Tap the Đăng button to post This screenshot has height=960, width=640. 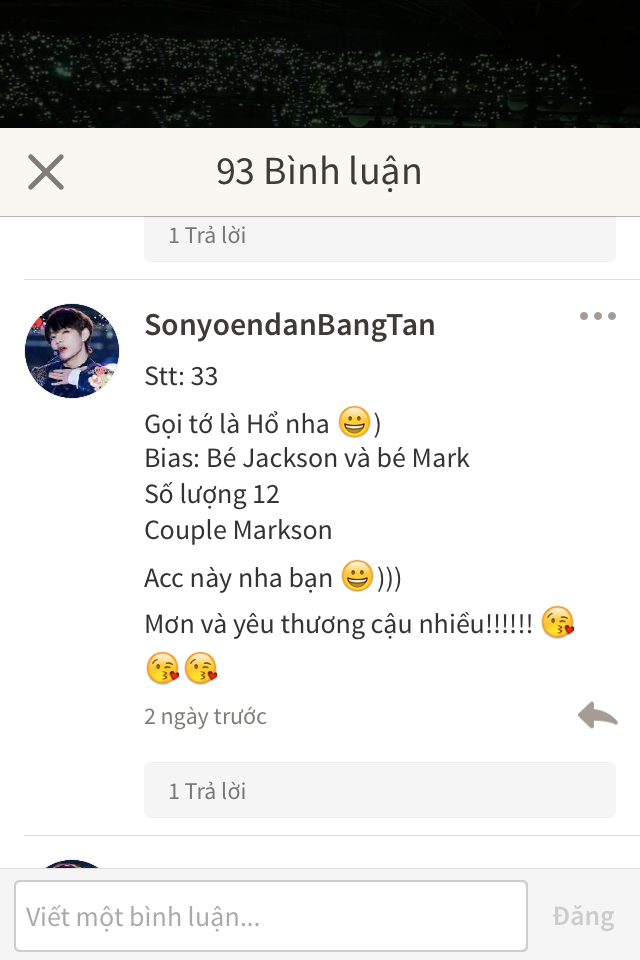(583, 916)
